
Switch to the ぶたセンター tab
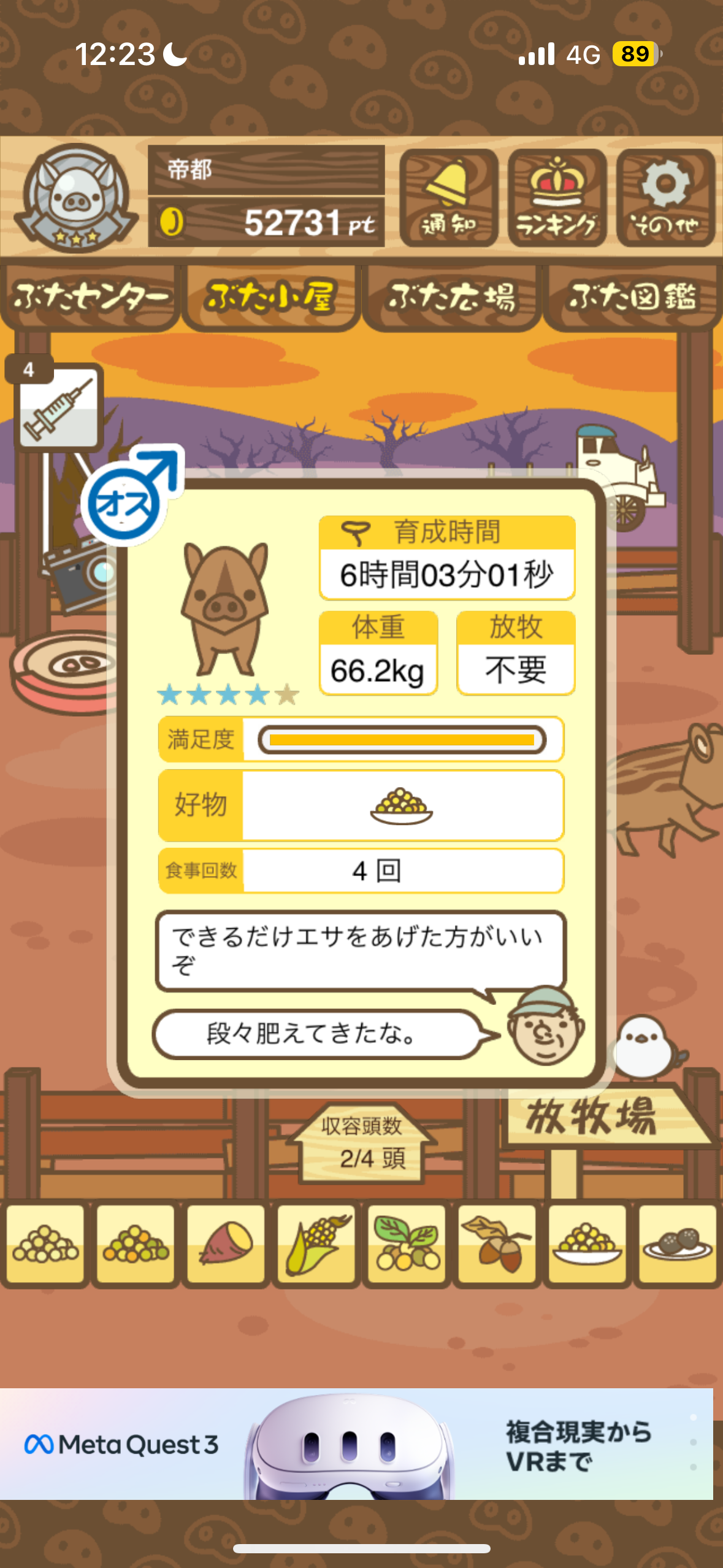click(90, 298)
